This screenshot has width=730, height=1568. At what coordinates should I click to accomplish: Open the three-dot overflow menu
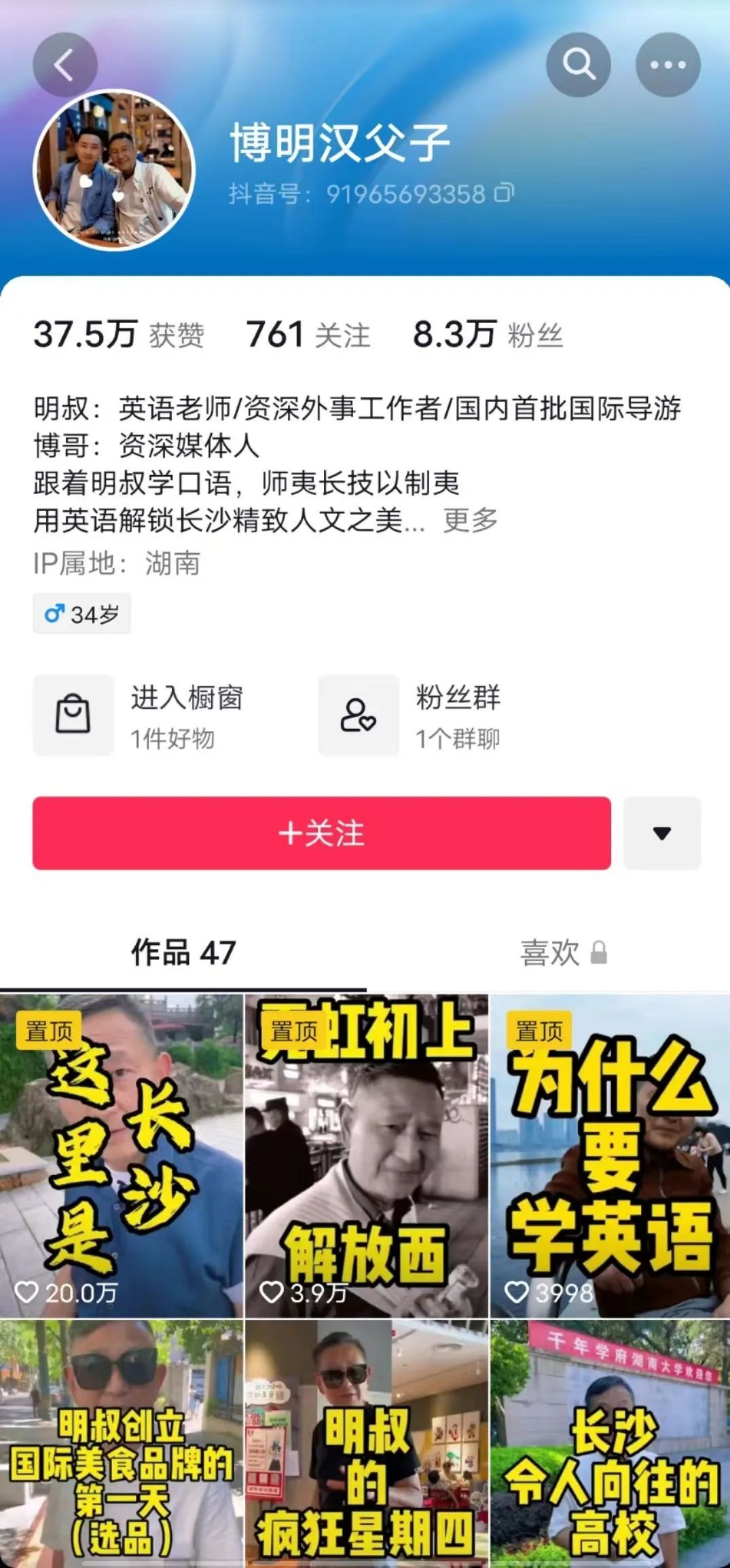point(668,65)
